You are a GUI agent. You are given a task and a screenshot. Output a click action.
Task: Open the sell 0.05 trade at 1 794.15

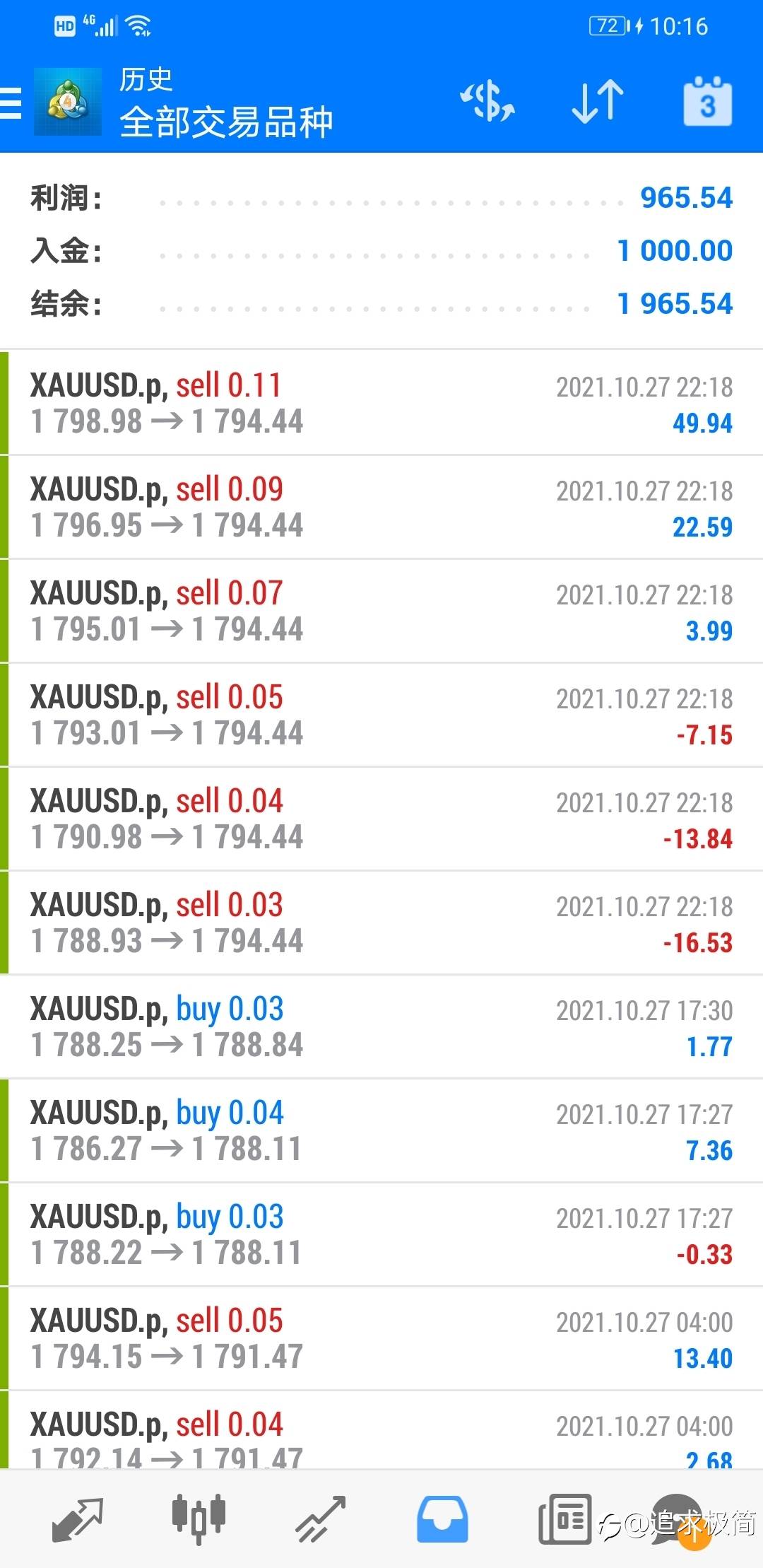point(381,1338)
